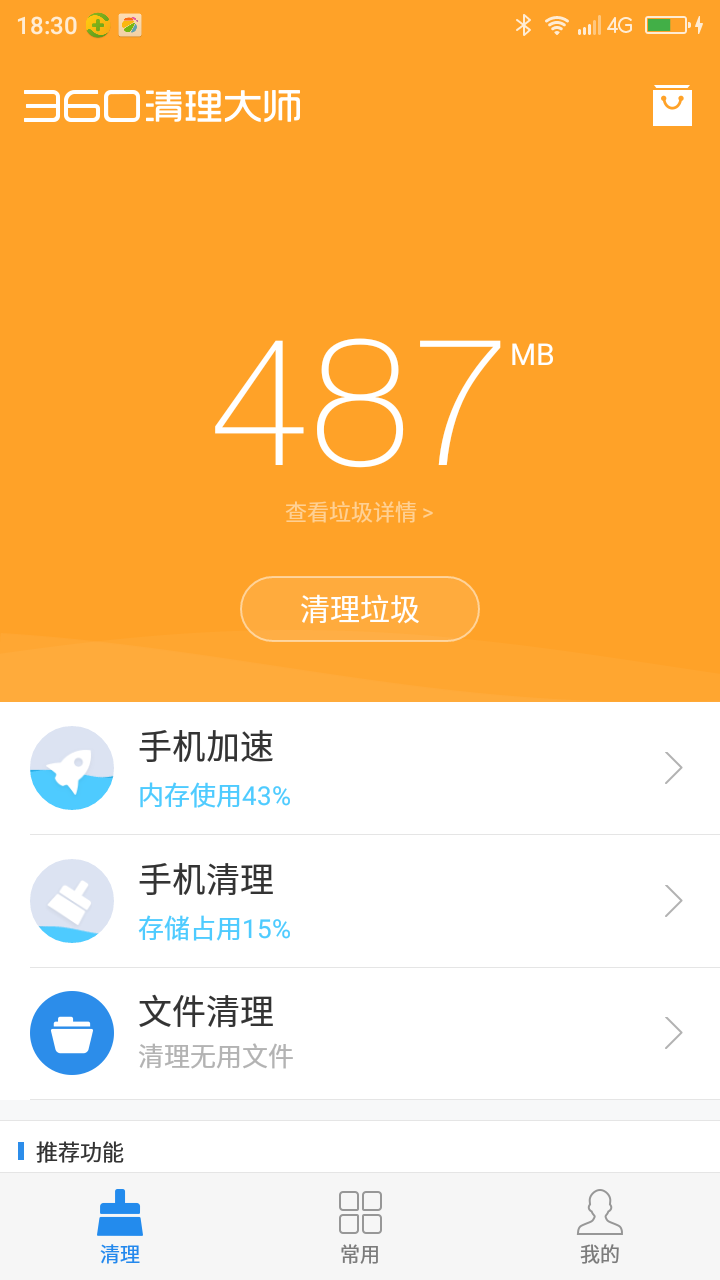Expand the chevron on the 手机加速 row

(x=672, y=767)
